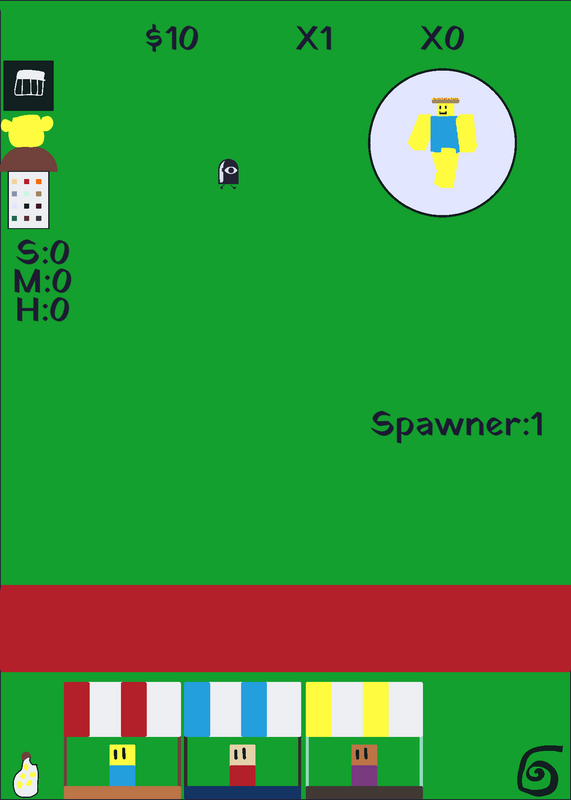Tap the big circle with the yellow character
Screen dimensions: 571x800
(442, 143)
